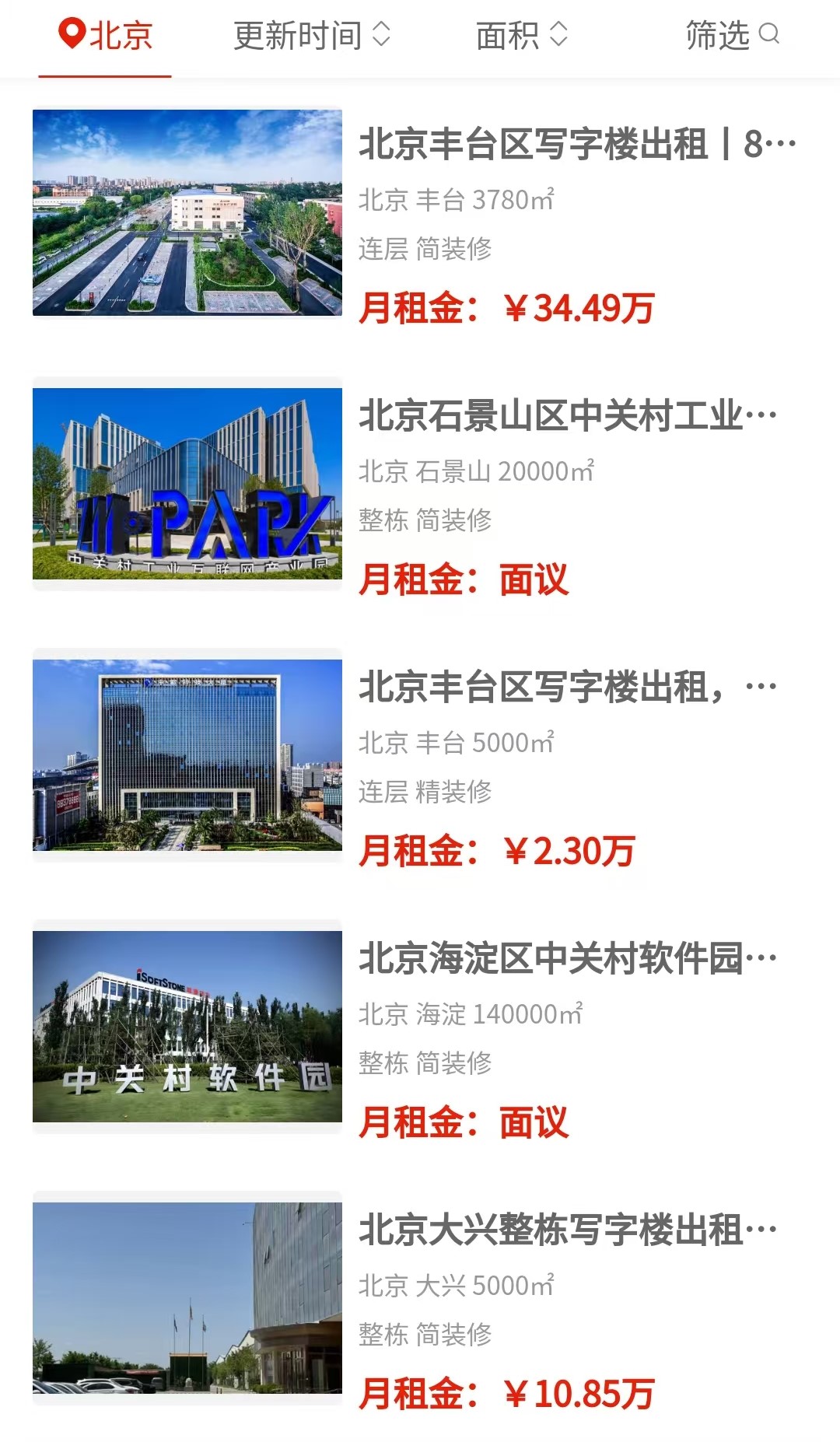This screenshot has height=1442, width=840.
Task: Sort listings by 更新时间
Action: [312, 36]
